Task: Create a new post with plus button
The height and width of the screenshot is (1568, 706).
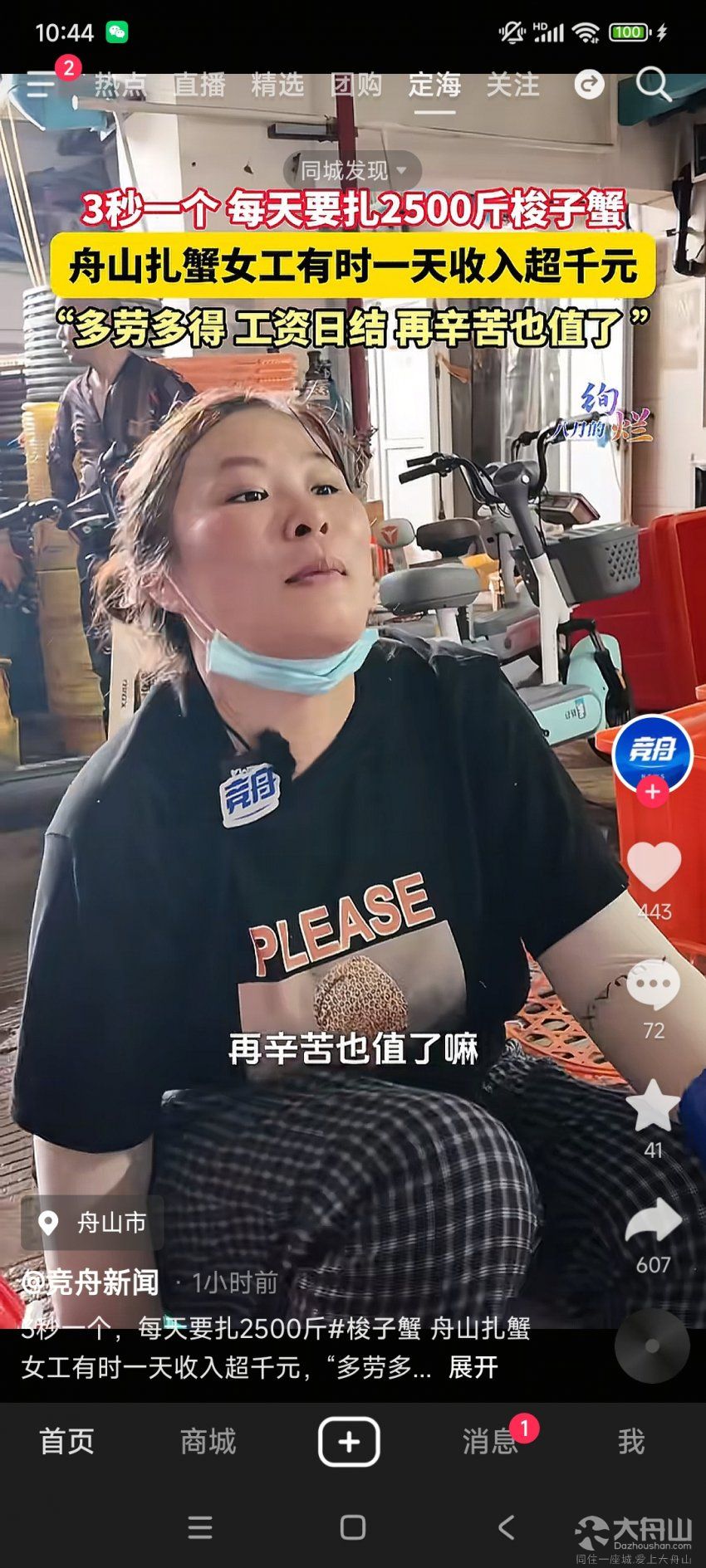Action: coord(349,1442)
